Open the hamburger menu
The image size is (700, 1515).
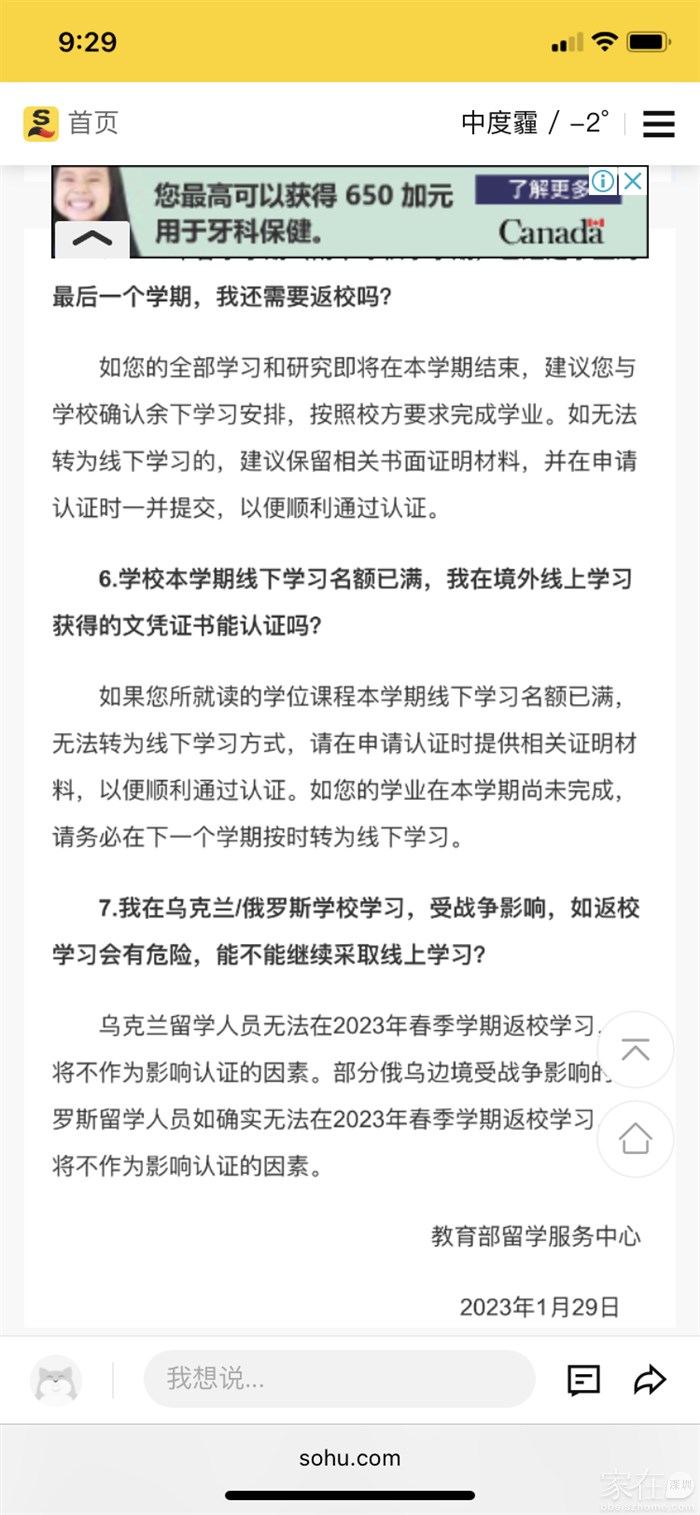tap(658, 123)
